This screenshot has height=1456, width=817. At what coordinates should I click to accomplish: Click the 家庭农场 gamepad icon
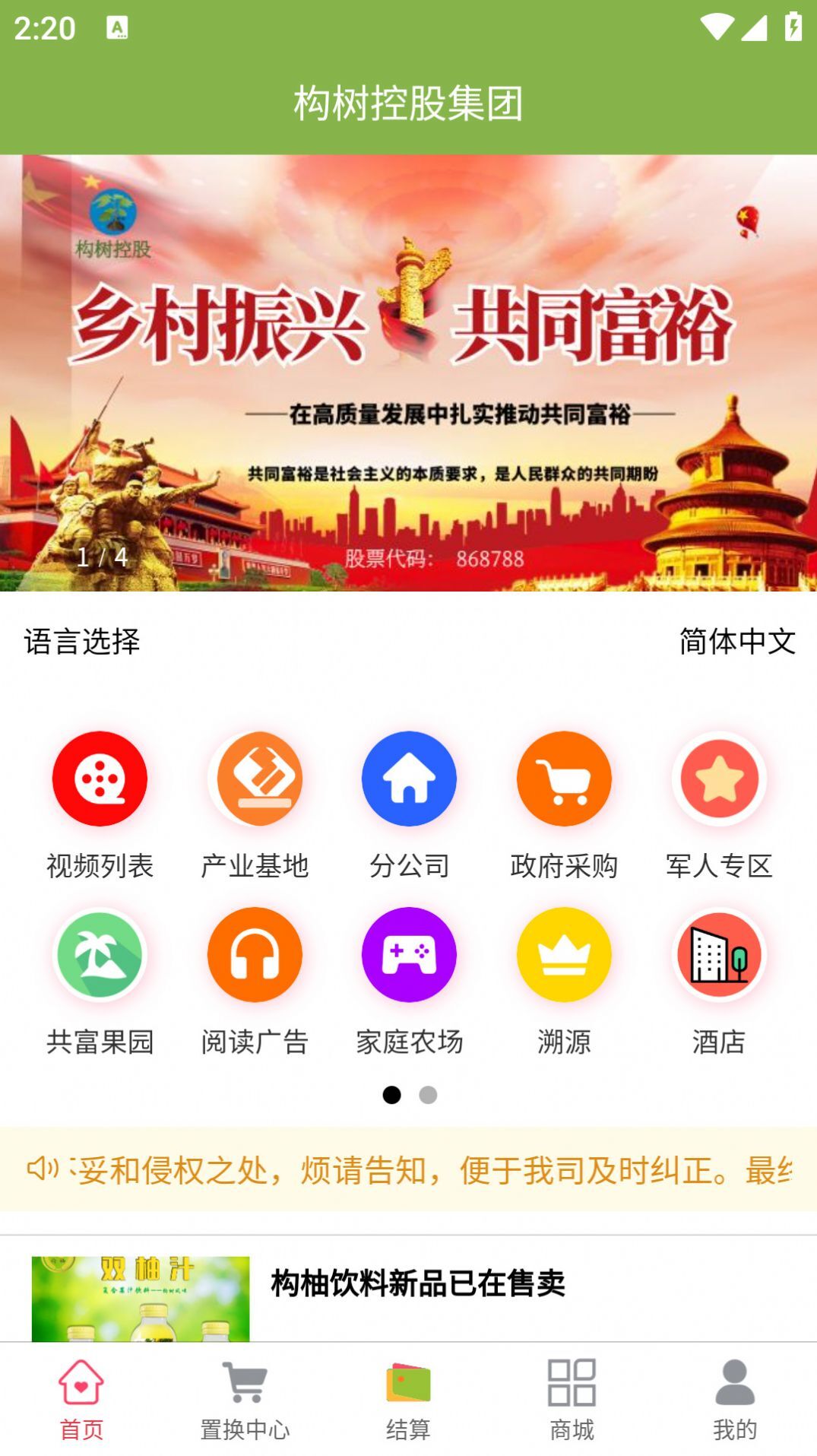pyautogui.click(x=408, y=956)
